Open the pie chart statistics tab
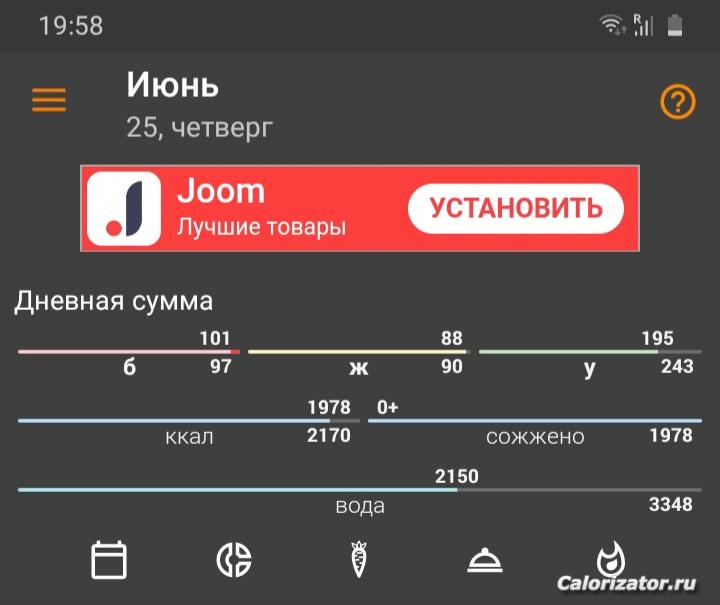 [234, 559]
